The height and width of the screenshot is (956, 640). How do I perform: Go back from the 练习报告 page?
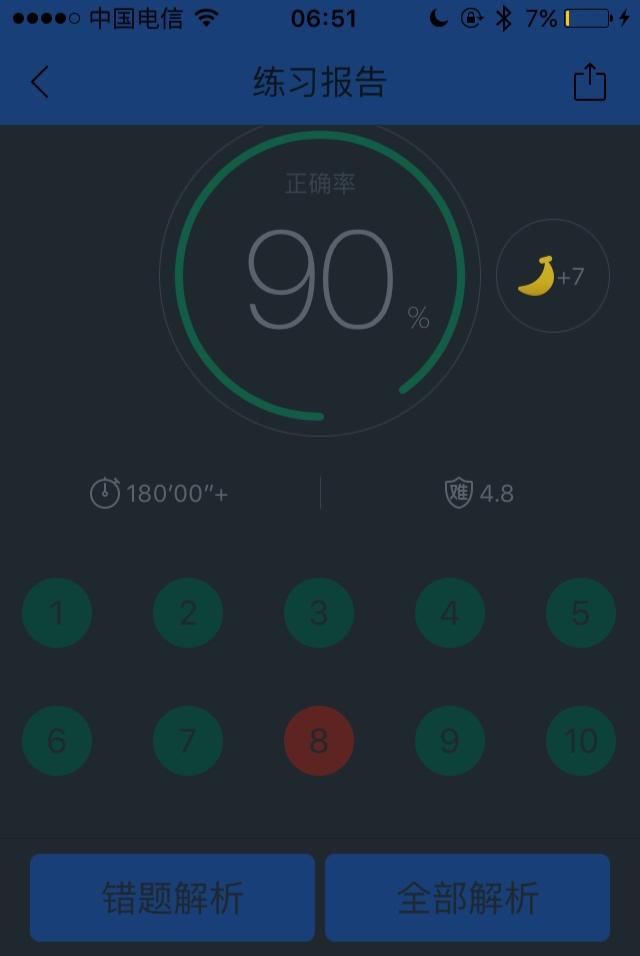point(40,82)
